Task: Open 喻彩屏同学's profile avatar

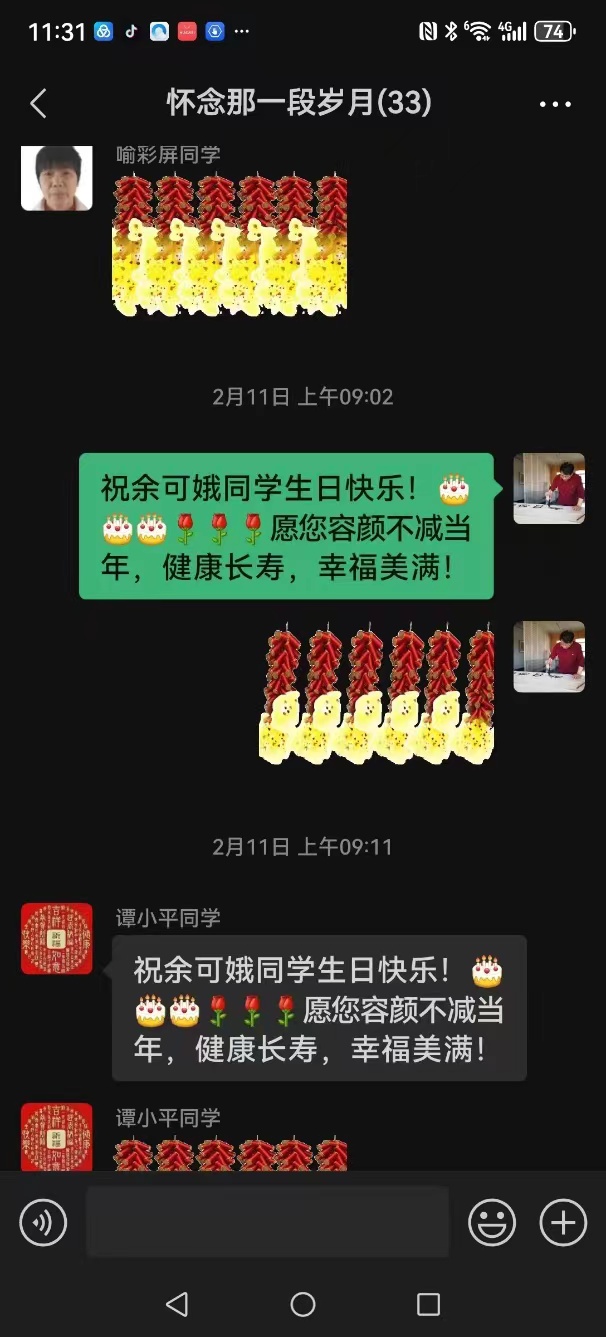Action: coord(57,178)
